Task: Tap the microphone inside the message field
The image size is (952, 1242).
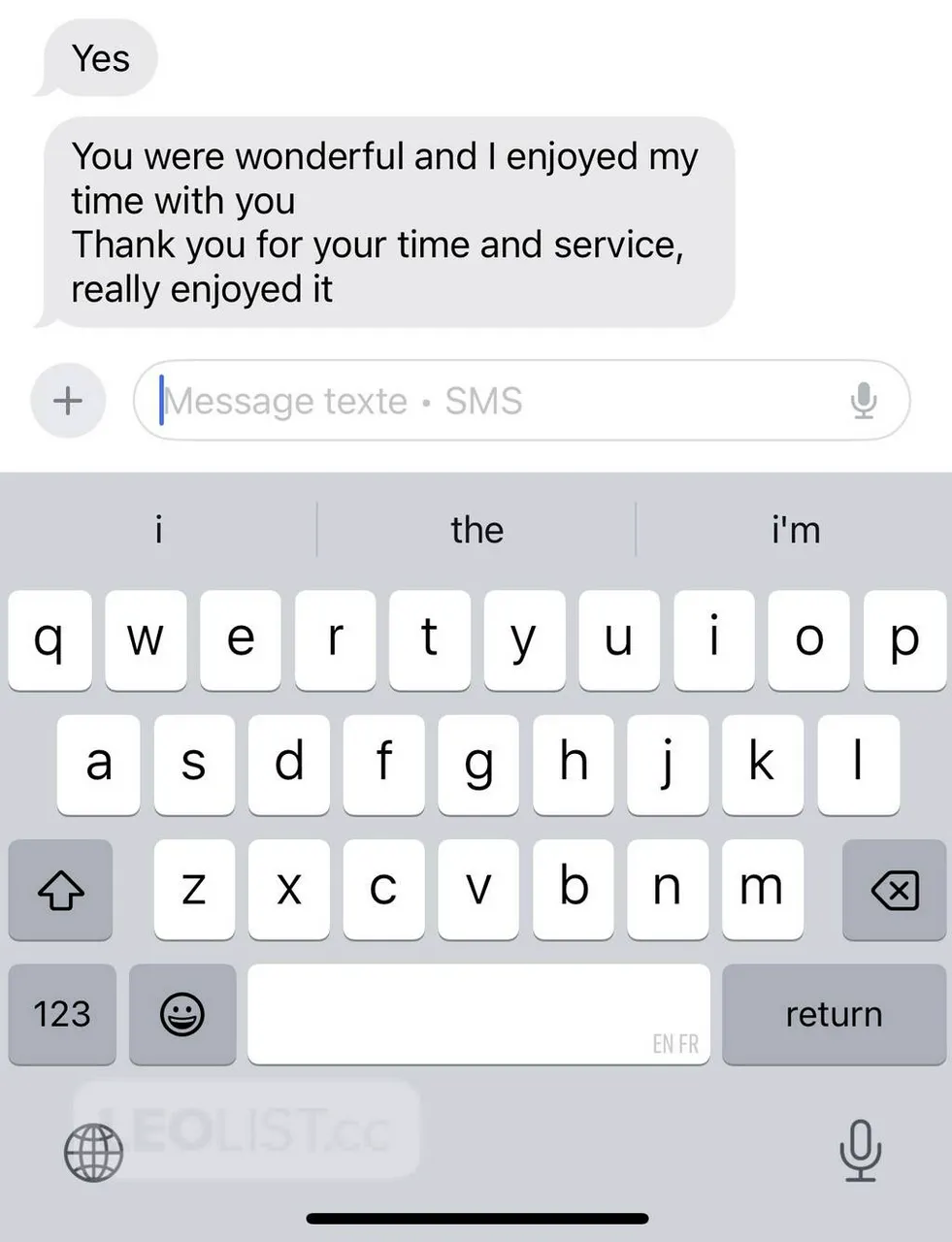Action: pyautogui.click(x=863, y=400)
